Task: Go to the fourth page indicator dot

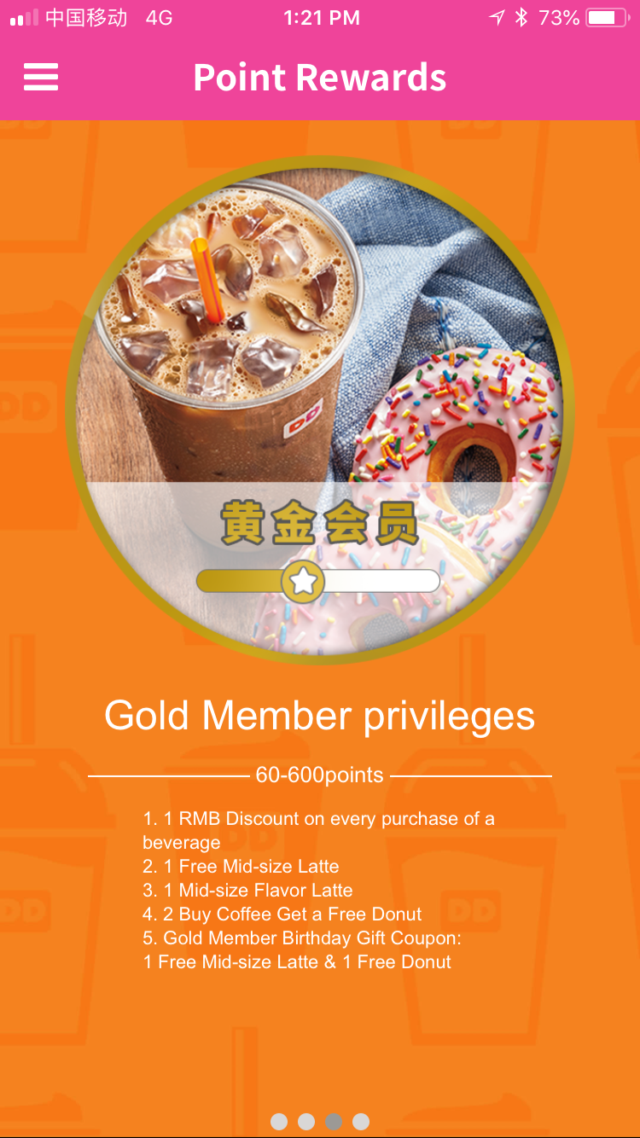Action: 361,1121
